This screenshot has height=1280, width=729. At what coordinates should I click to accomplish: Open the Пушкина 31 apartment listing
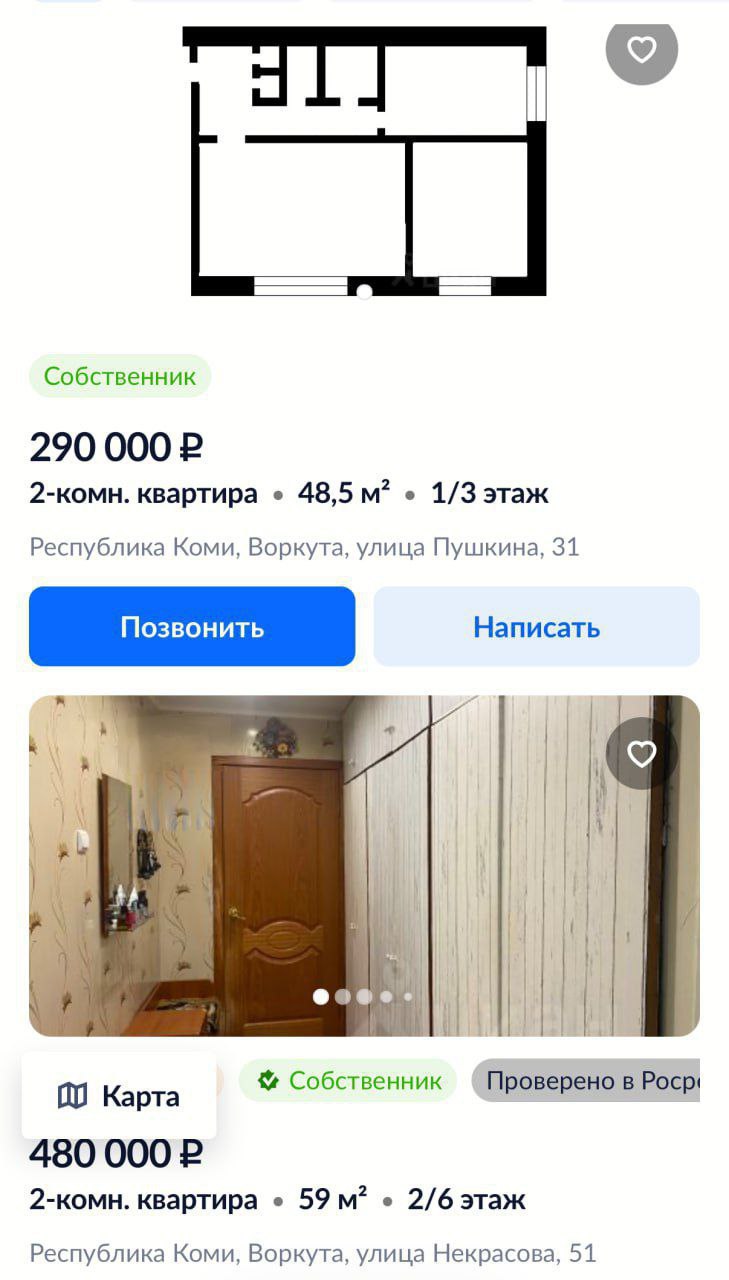click(288, 494)
